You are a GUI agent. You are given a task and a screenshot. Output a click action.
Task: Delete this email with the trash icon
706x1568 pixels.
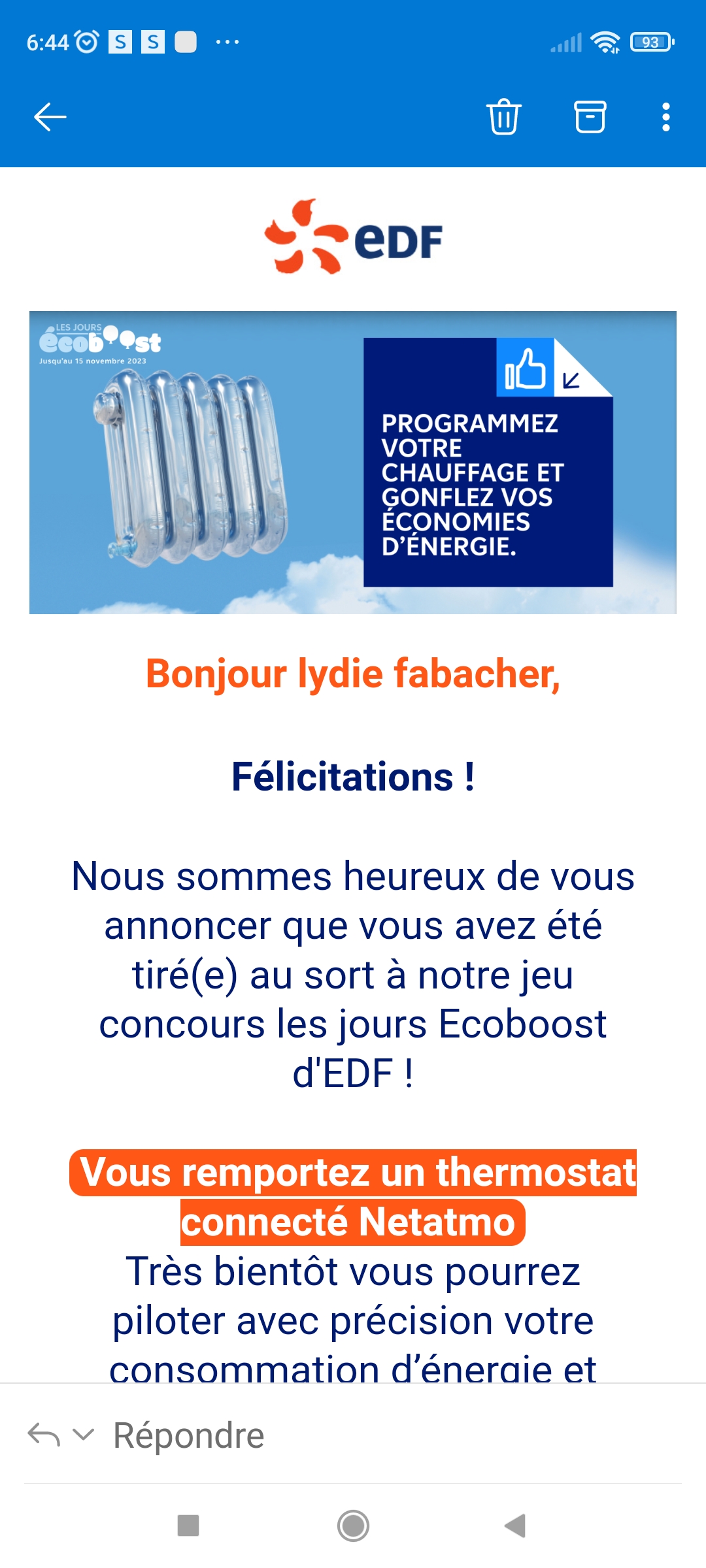coord(504,118)
